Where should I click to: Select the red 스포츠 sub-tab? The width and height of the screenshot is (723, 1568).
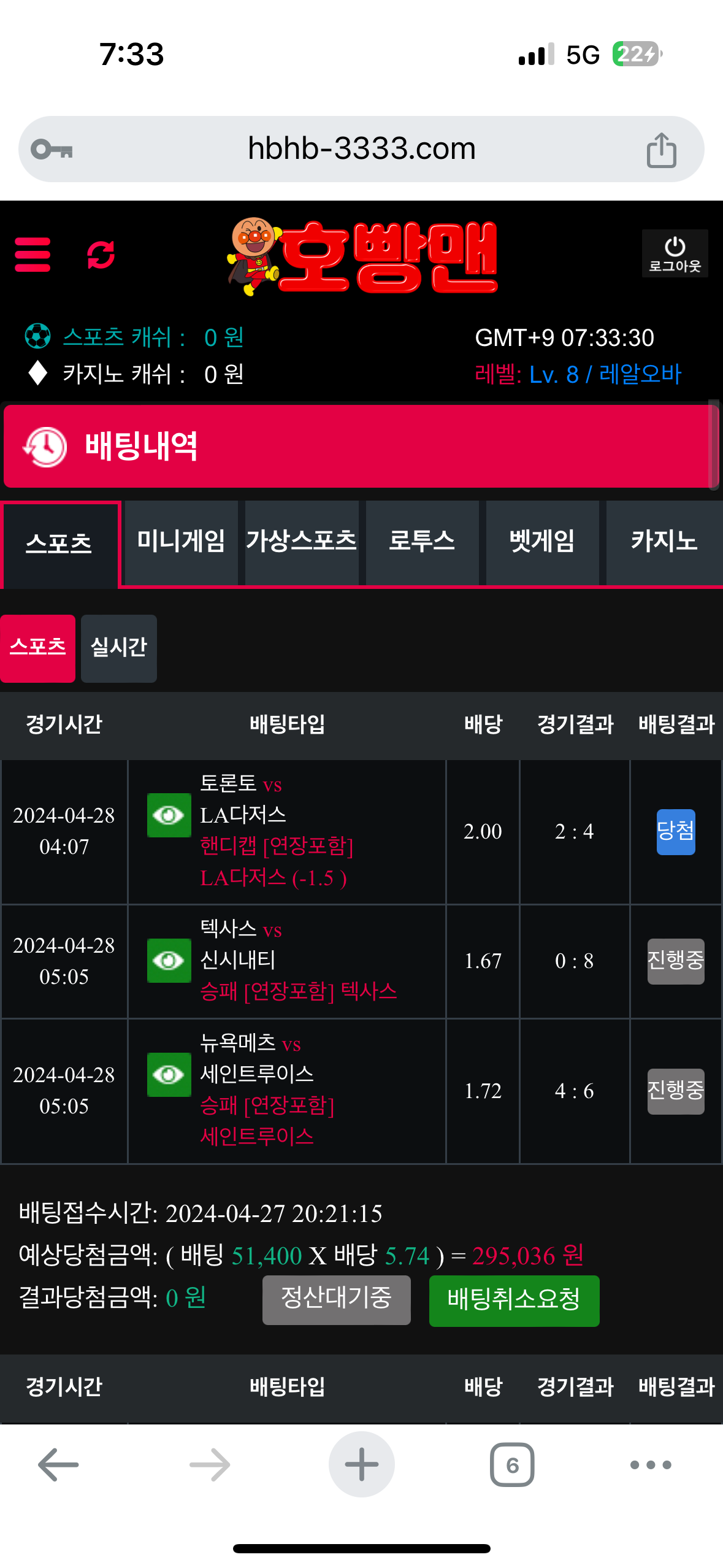[38, 648]
